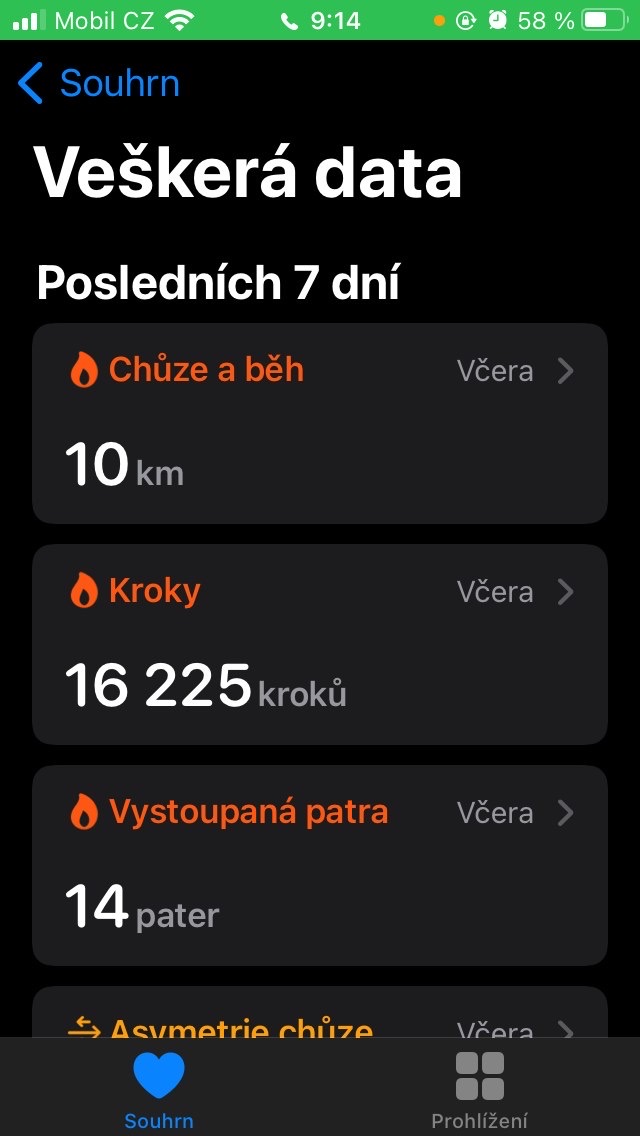Open the Chůze a běh card
Viewport: 640px width, 1136px height.
pyautogui.click(x=320, y=423)
